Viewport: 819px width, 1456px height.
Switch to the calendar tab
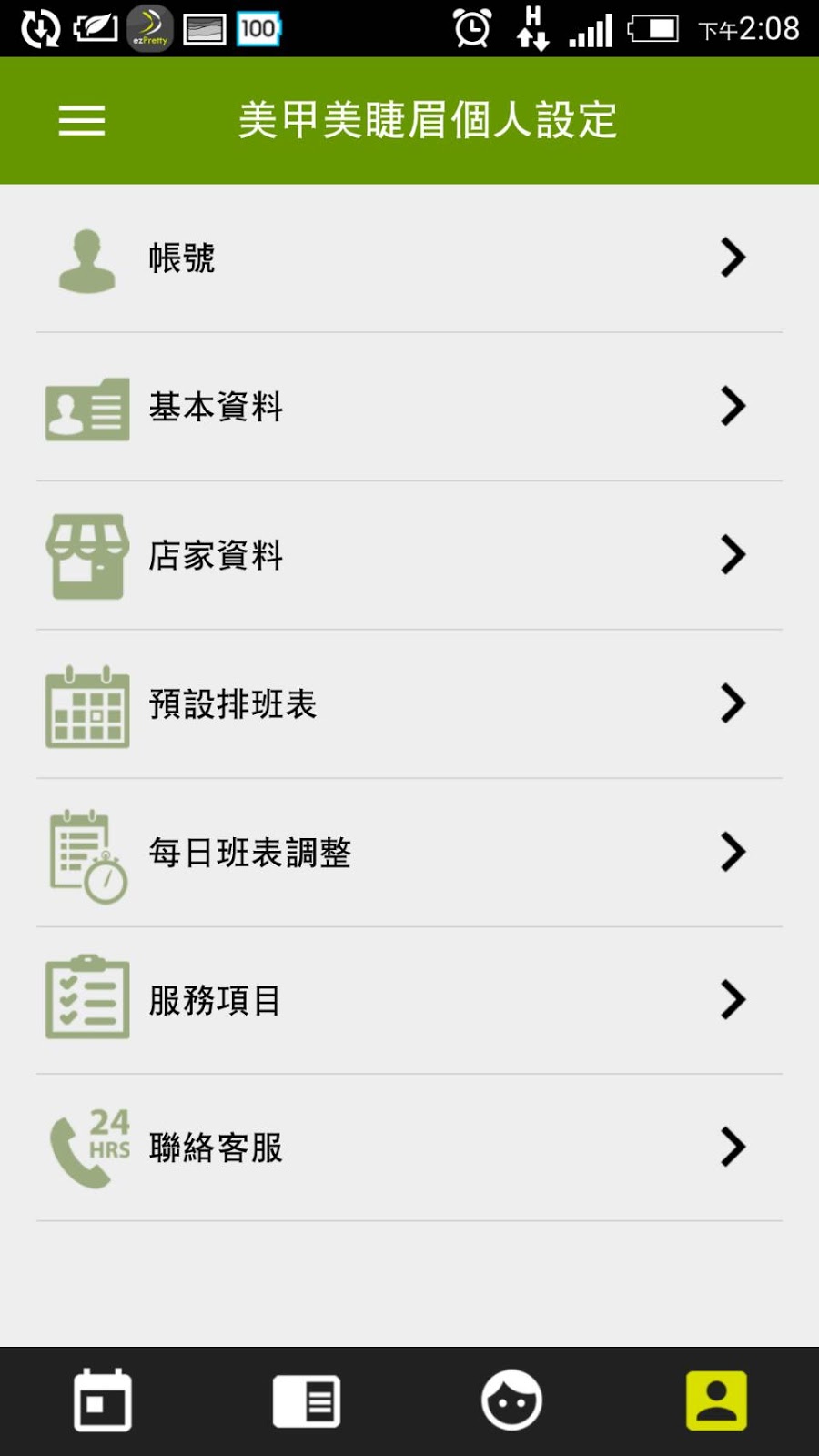(x=103, y=1400)
